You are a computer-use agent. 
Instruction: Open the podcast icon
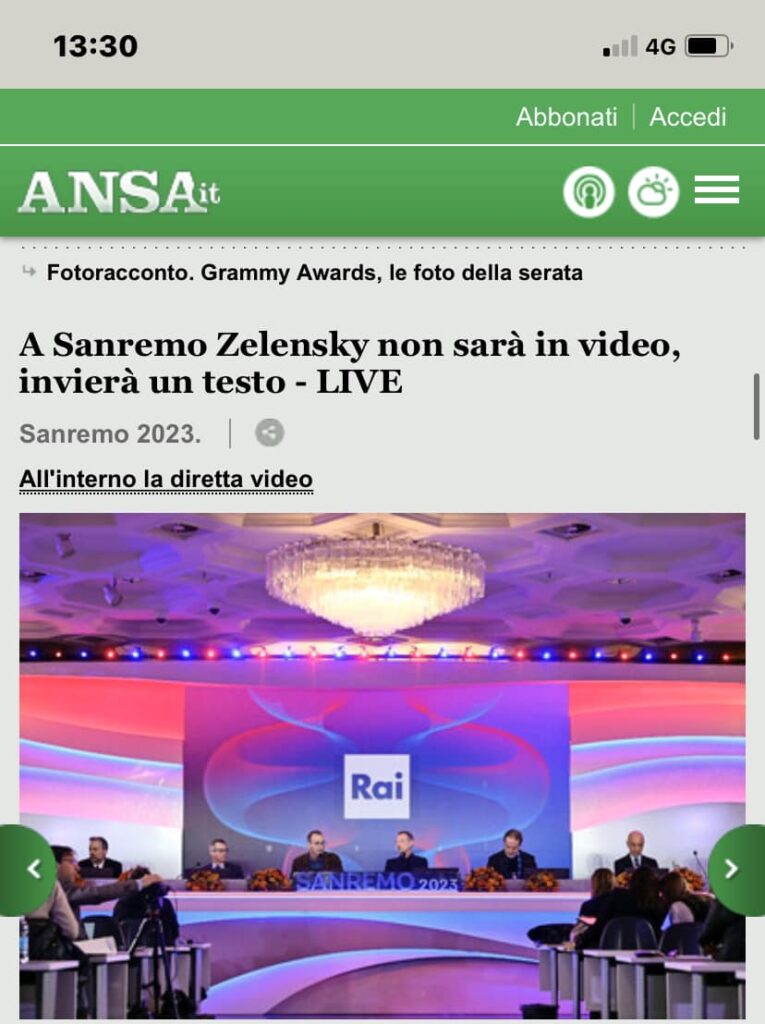(x=588, y=191)
